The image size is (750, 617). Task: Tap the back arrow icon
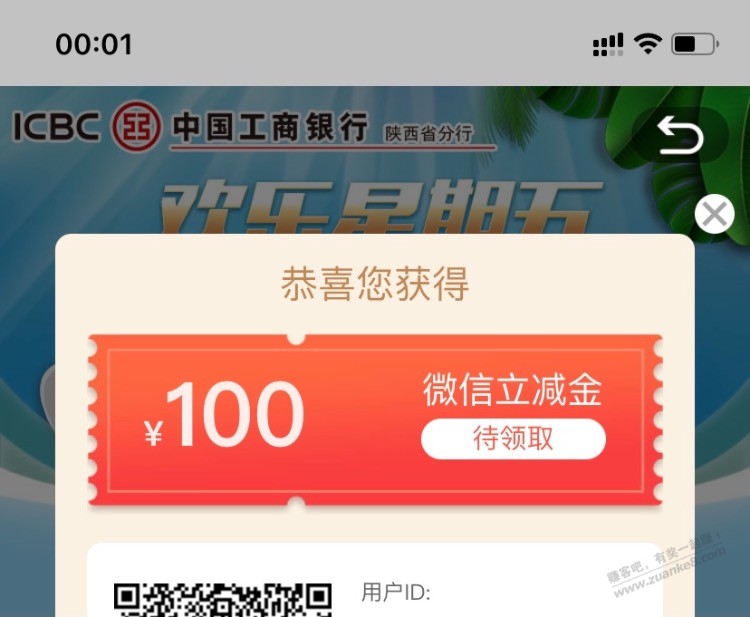pyautogui.click(x=681, y=135)
